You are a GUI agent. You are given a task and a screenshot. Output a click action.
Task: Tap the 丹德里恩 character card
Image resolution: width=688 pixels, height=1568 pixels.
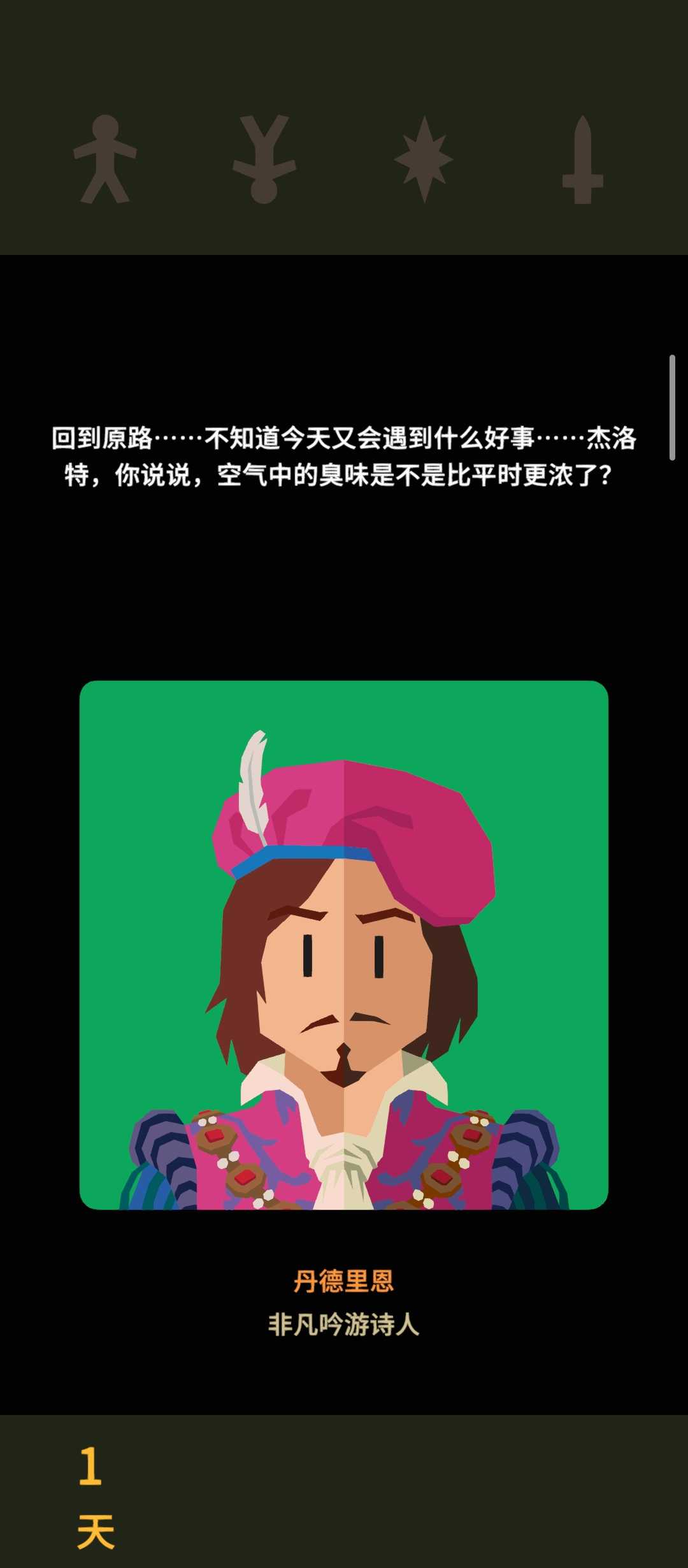point(344,945)
